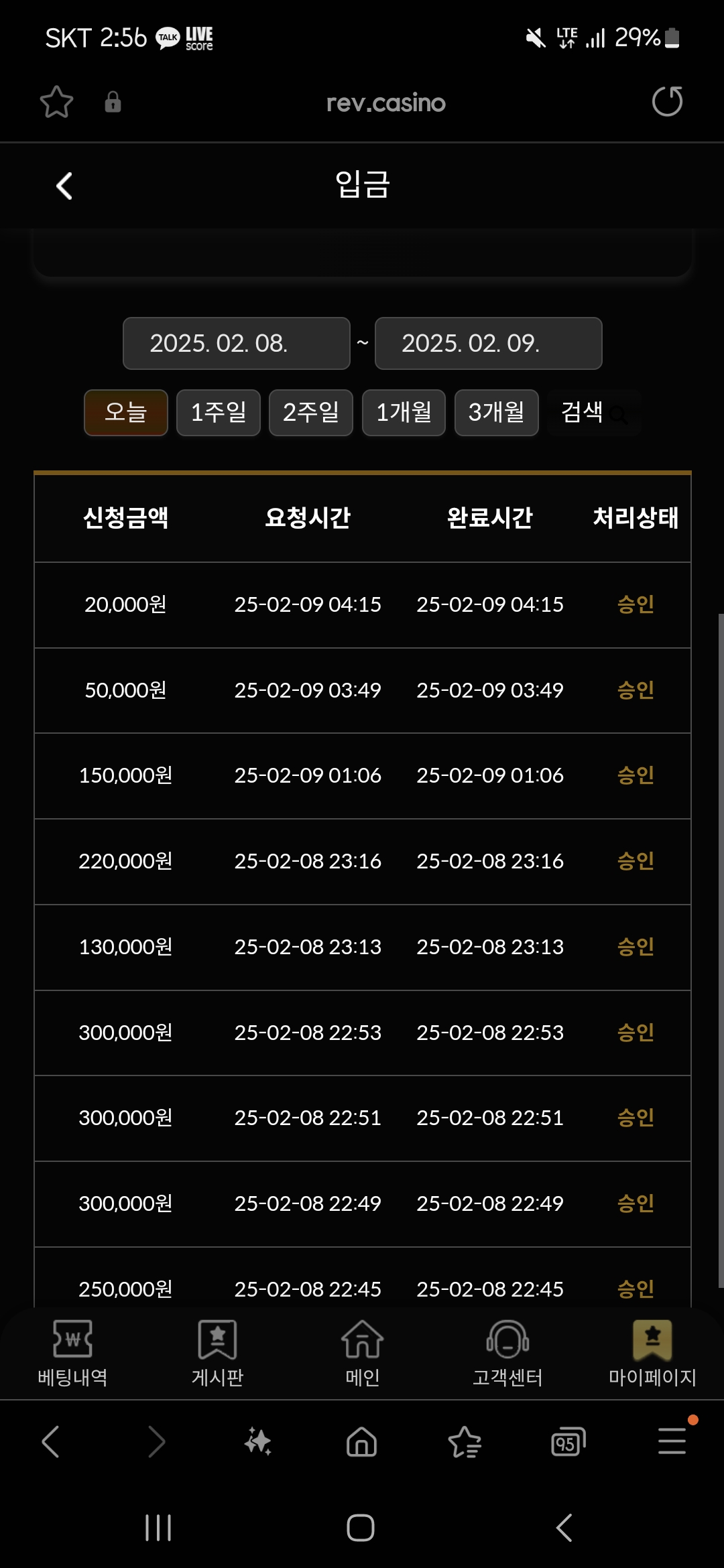
Task: Go to the browser home page
Action: pos(361,1441)
